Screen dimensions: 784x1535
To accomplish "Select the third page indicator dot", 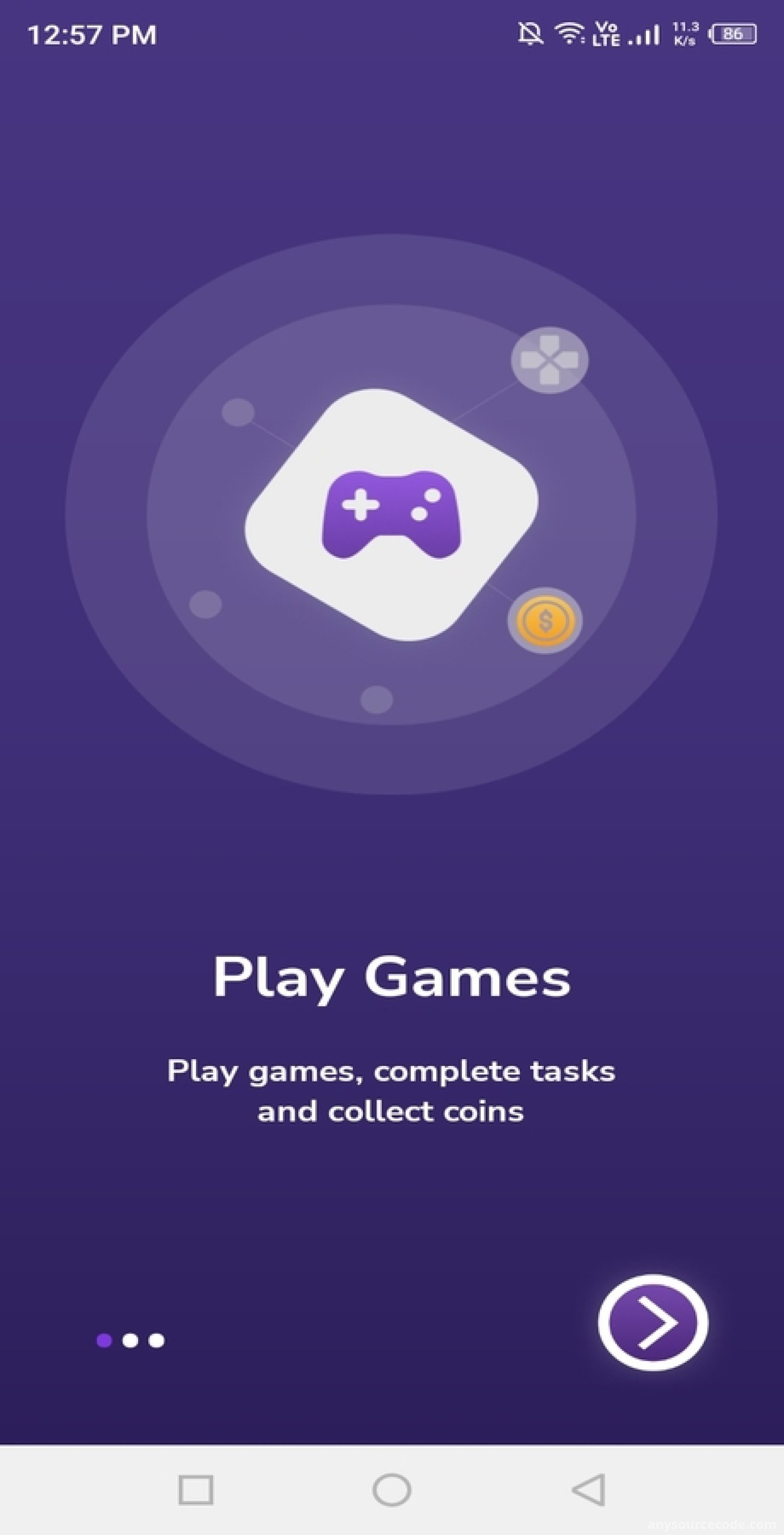I will pyautogui.click(x=156, y=1340).
